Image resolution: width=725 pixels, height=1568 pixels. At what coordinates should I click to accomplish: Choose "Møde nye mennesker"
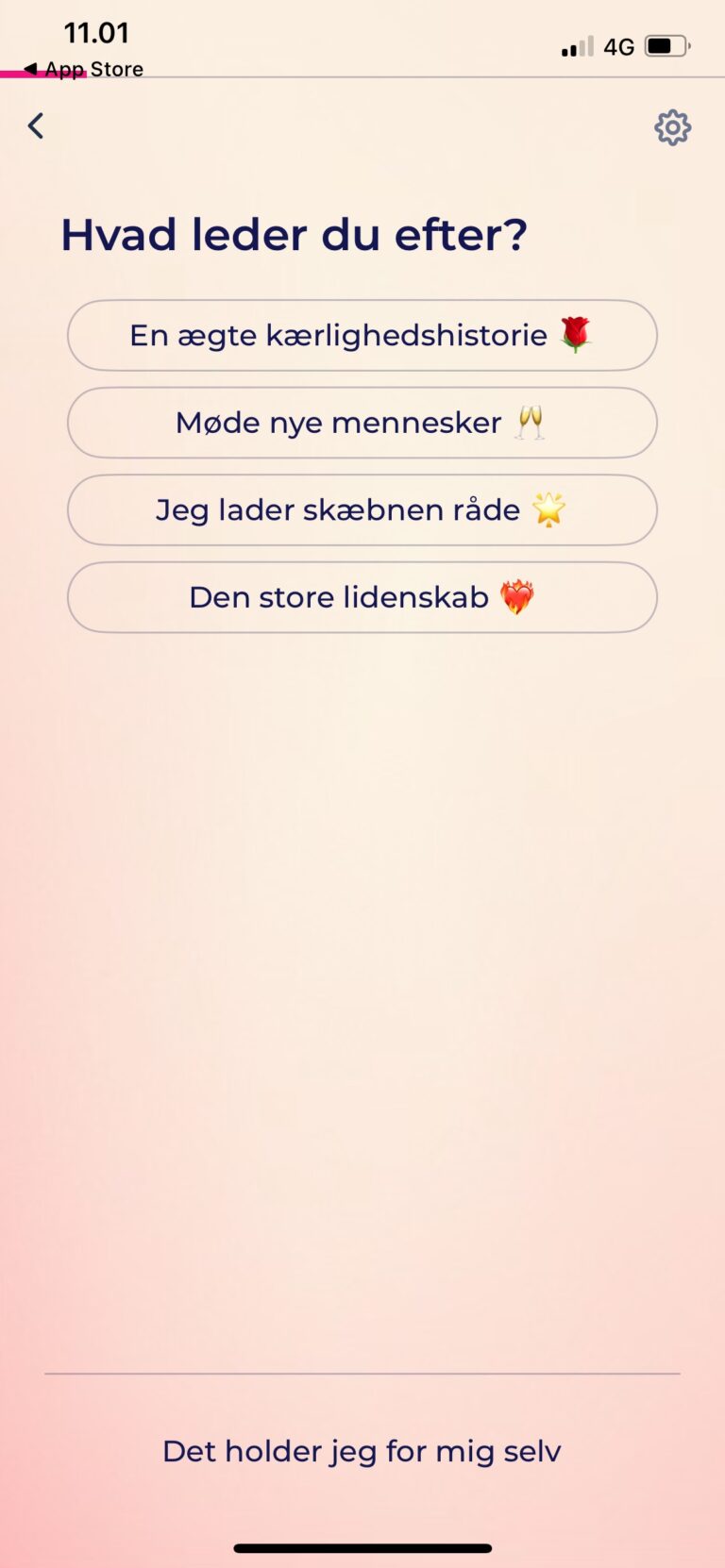pos(362,423)
